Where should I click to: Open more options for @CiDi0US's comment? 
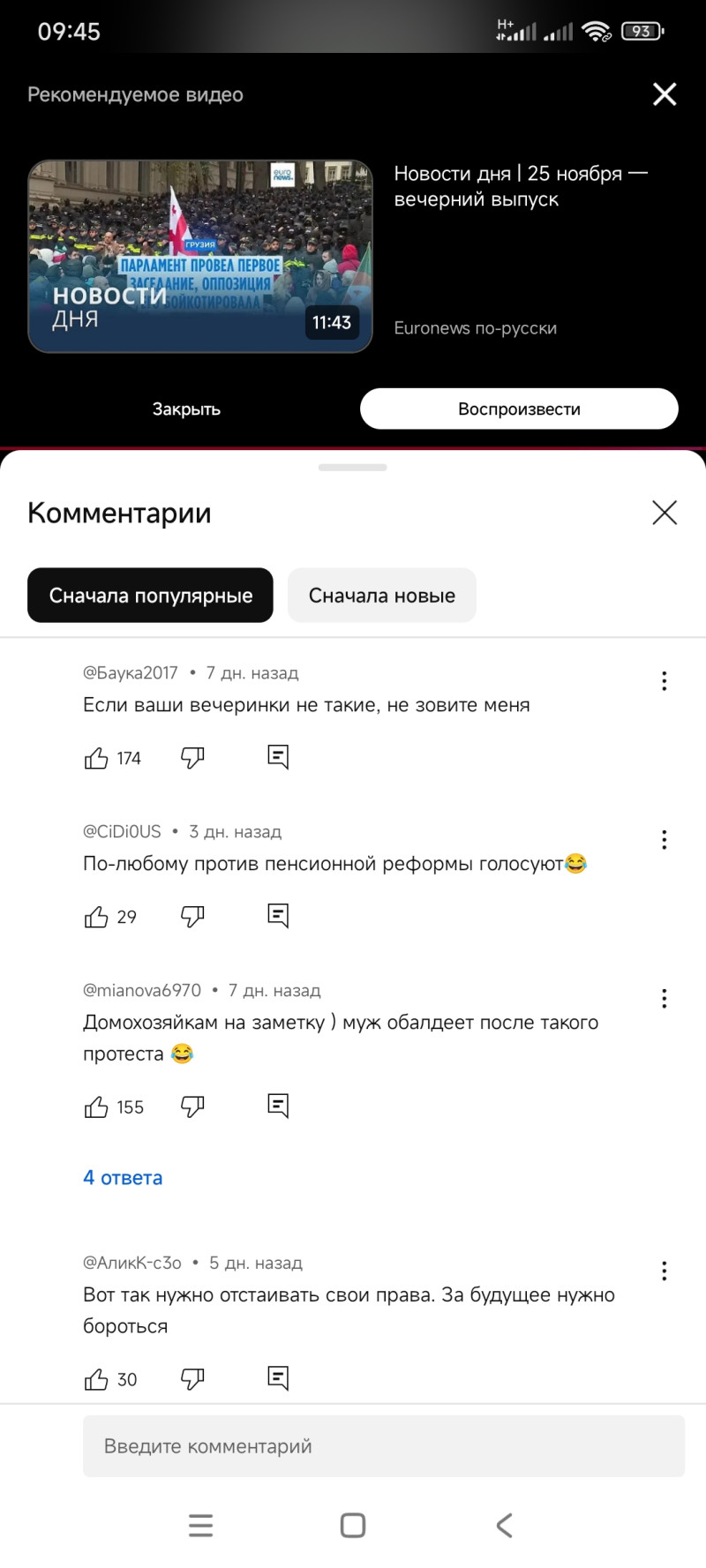coord(665,840)
